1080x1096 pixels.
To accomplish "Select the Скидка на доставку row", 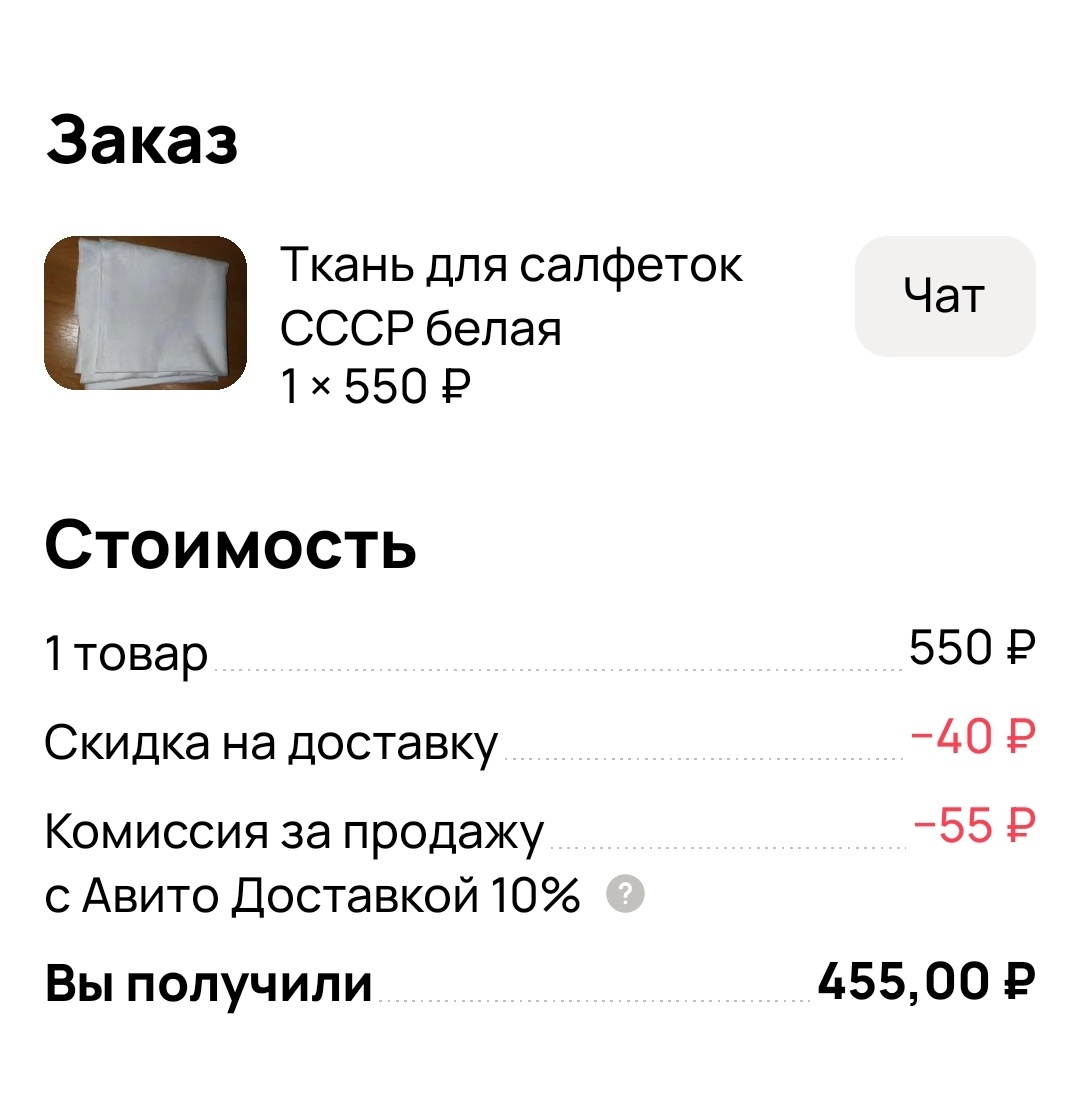I will pos(270,741).
